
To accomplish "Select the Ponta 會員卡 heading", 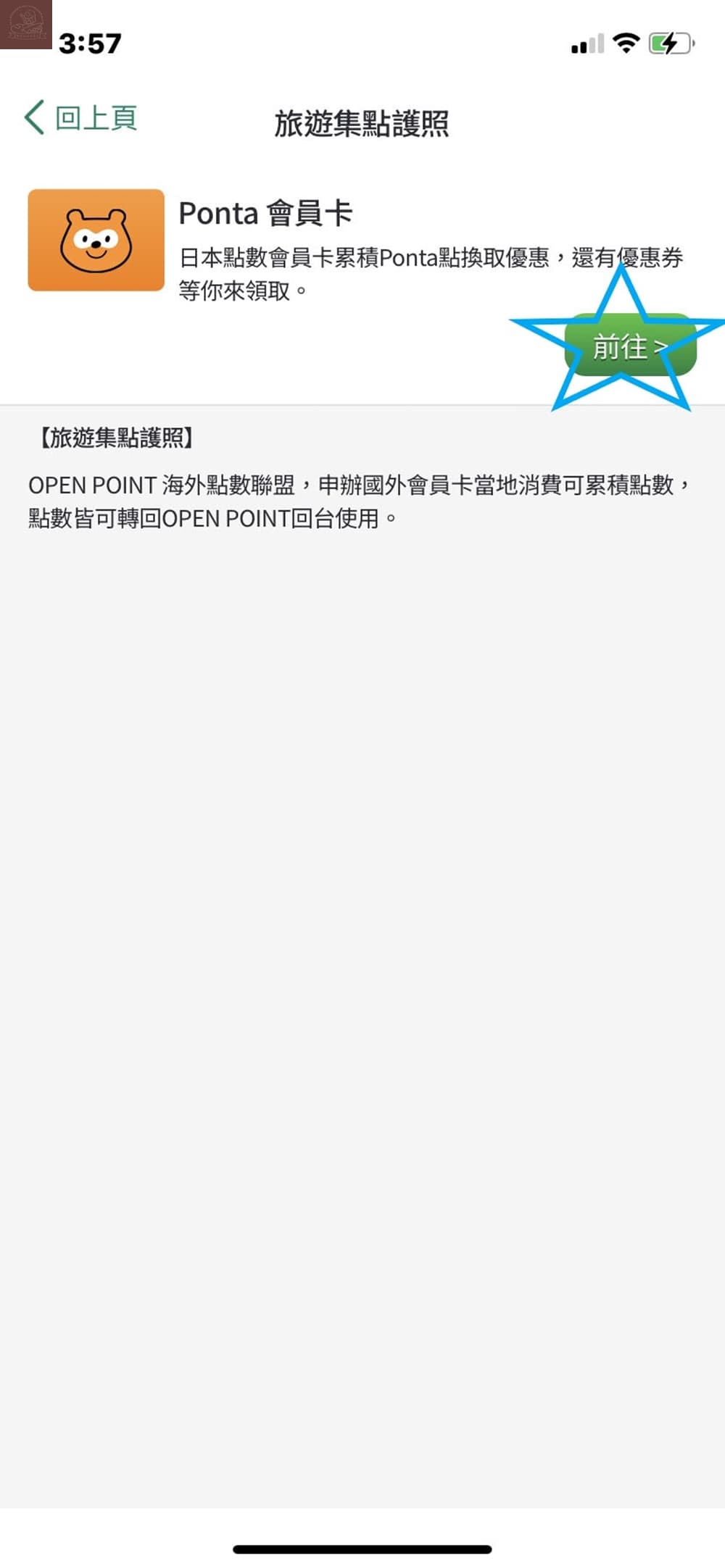I will pos(266,212).
